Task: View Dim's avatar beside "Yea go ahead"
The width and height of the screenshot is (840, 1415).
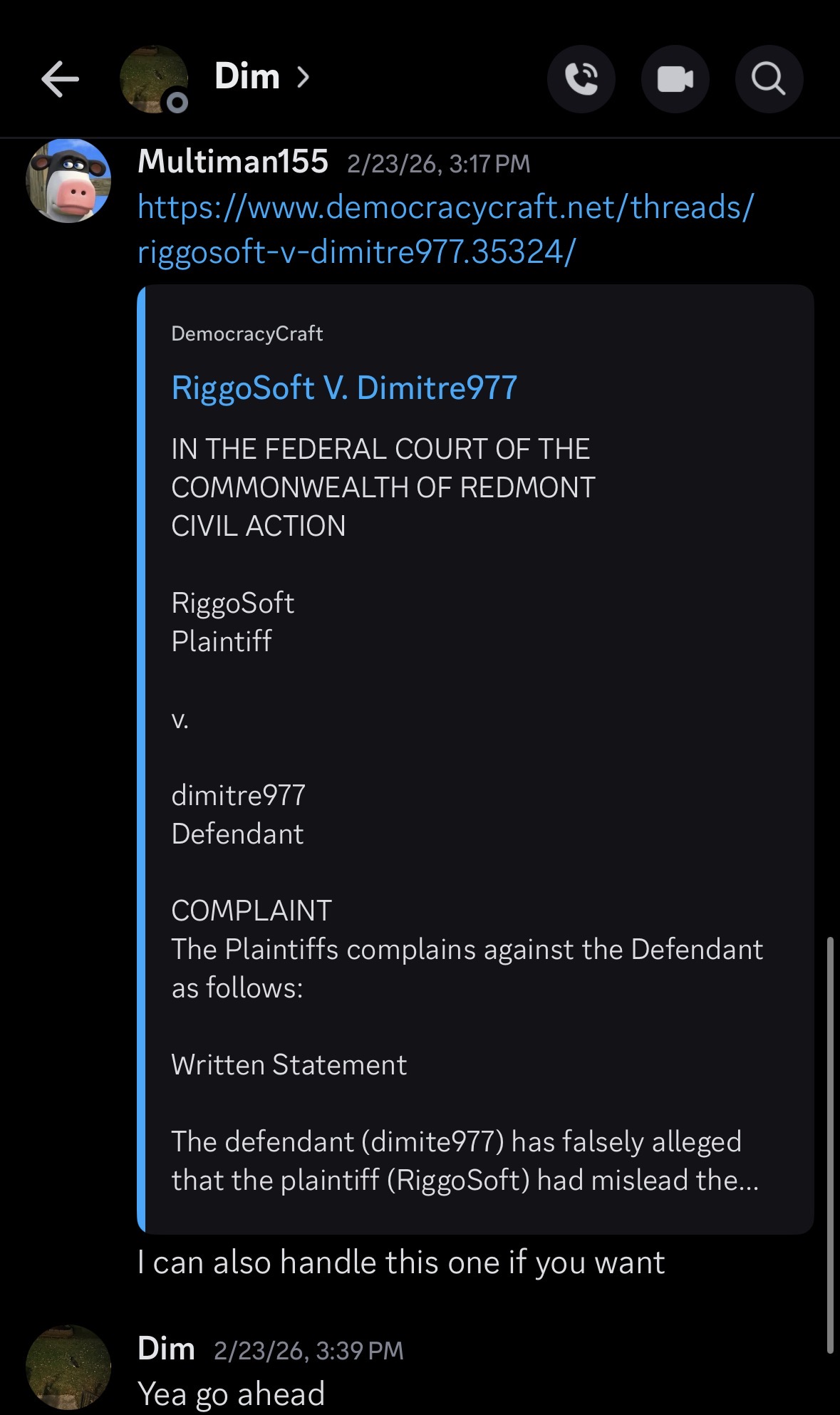Action: point(68,1367)
